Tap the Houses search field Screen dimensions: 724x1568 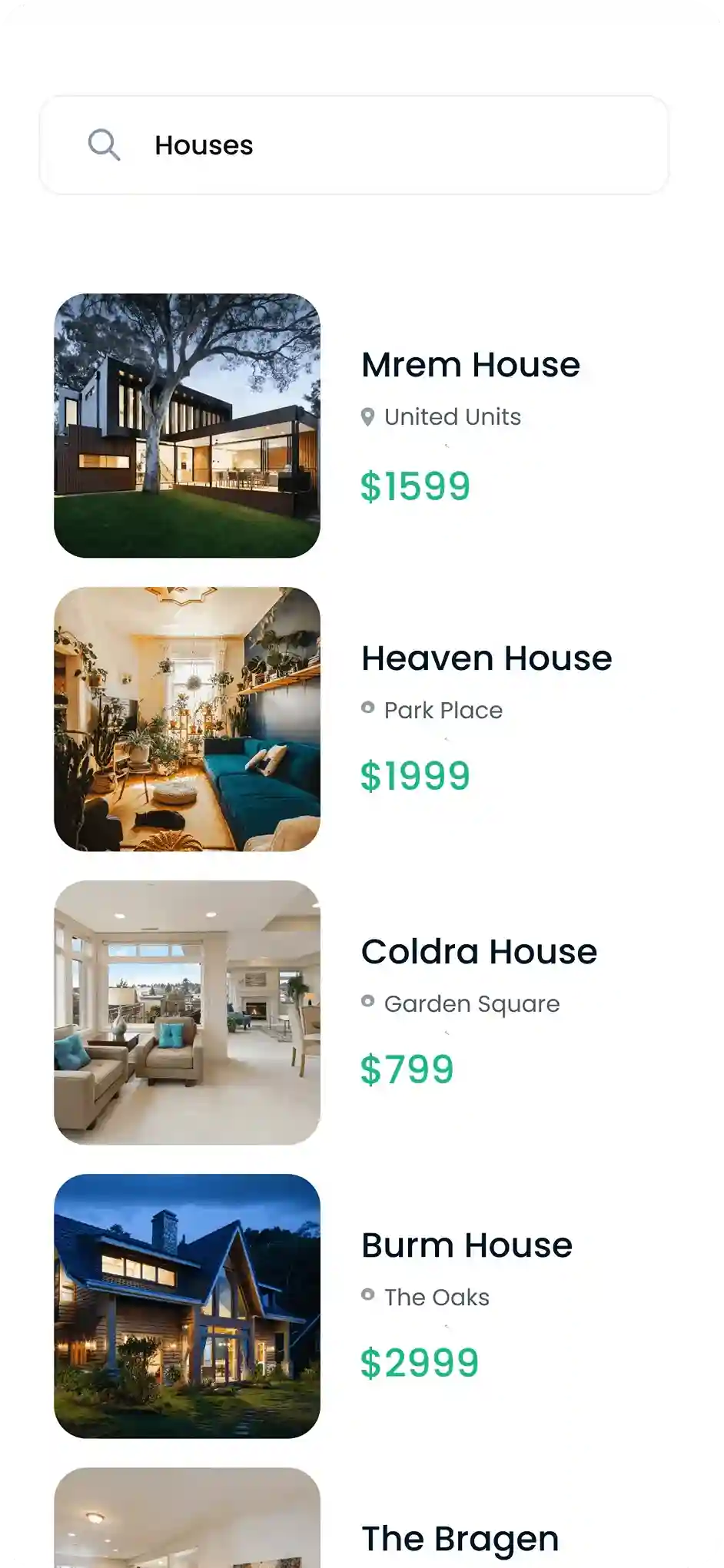(384, 145)
